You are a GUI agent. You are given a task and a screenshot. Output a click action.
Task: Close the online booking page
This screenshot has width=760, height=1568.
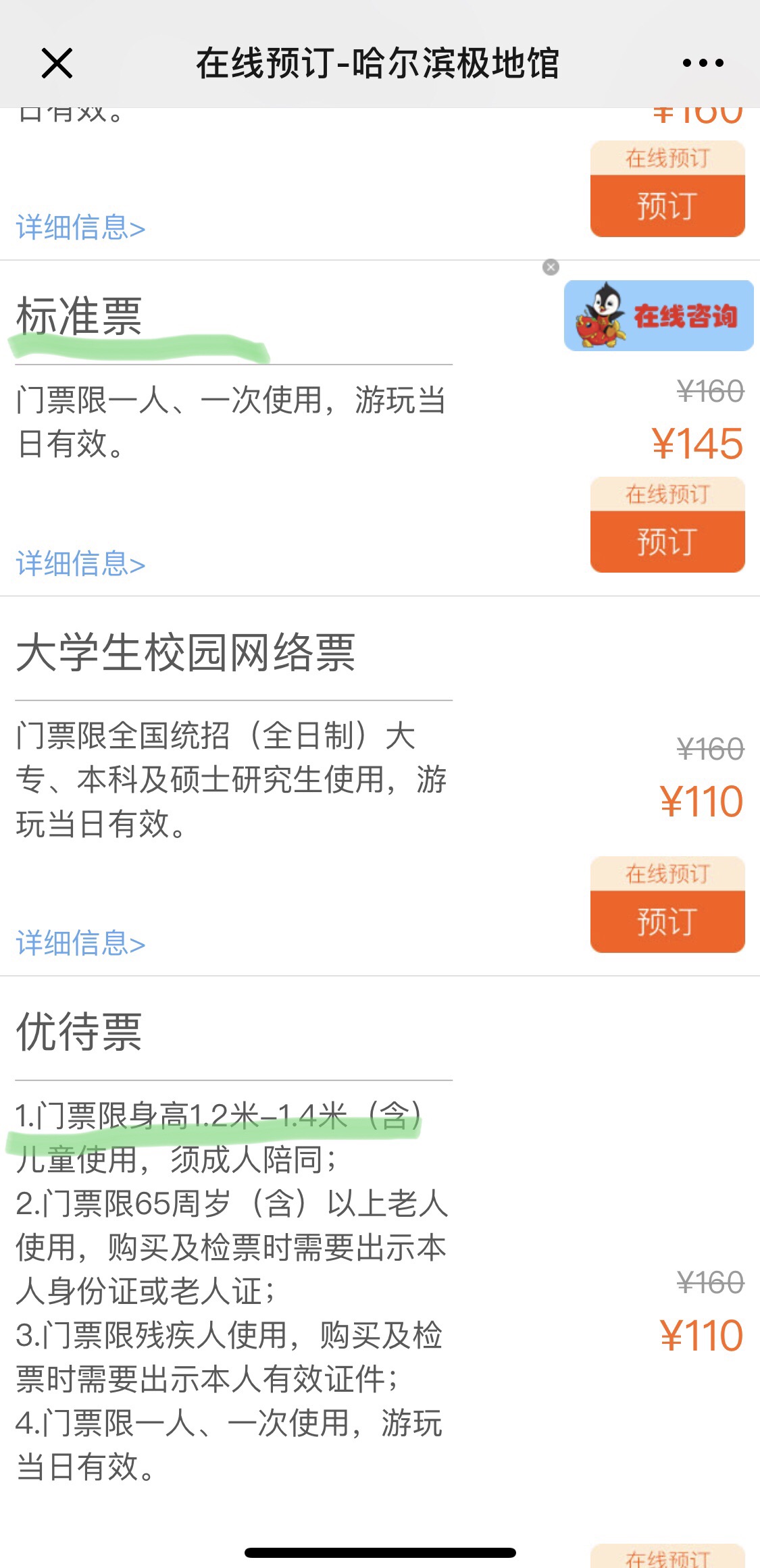(57, 63)
